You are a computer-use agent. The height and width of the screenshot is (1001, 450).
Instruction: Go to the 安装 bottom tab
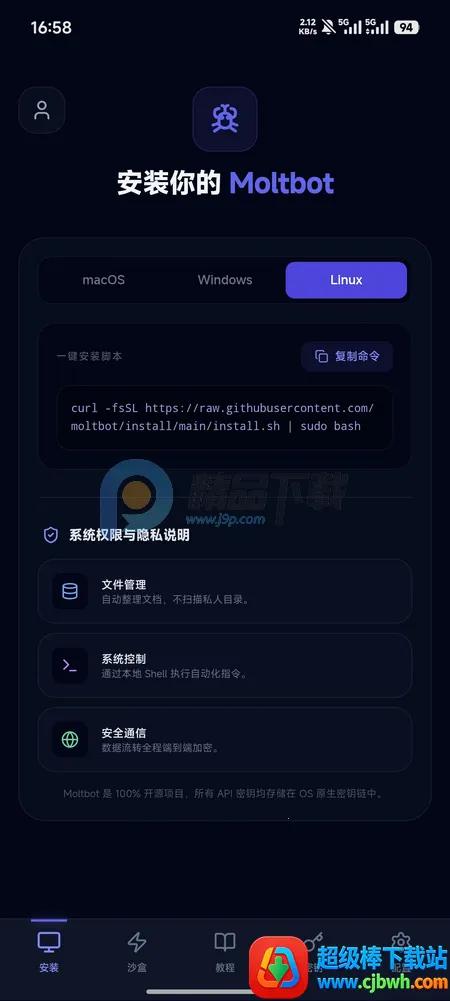49,951
